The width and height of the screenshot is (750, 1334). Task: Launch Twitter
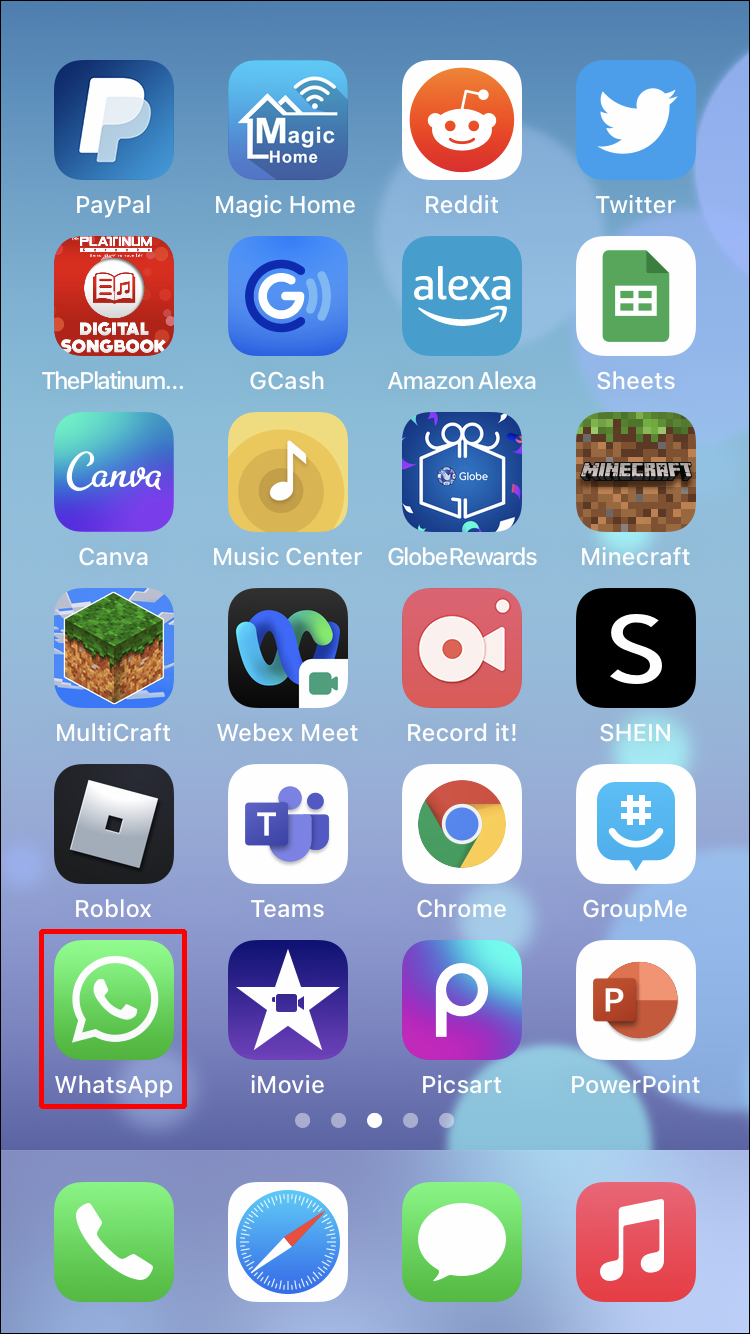(636, 120)
